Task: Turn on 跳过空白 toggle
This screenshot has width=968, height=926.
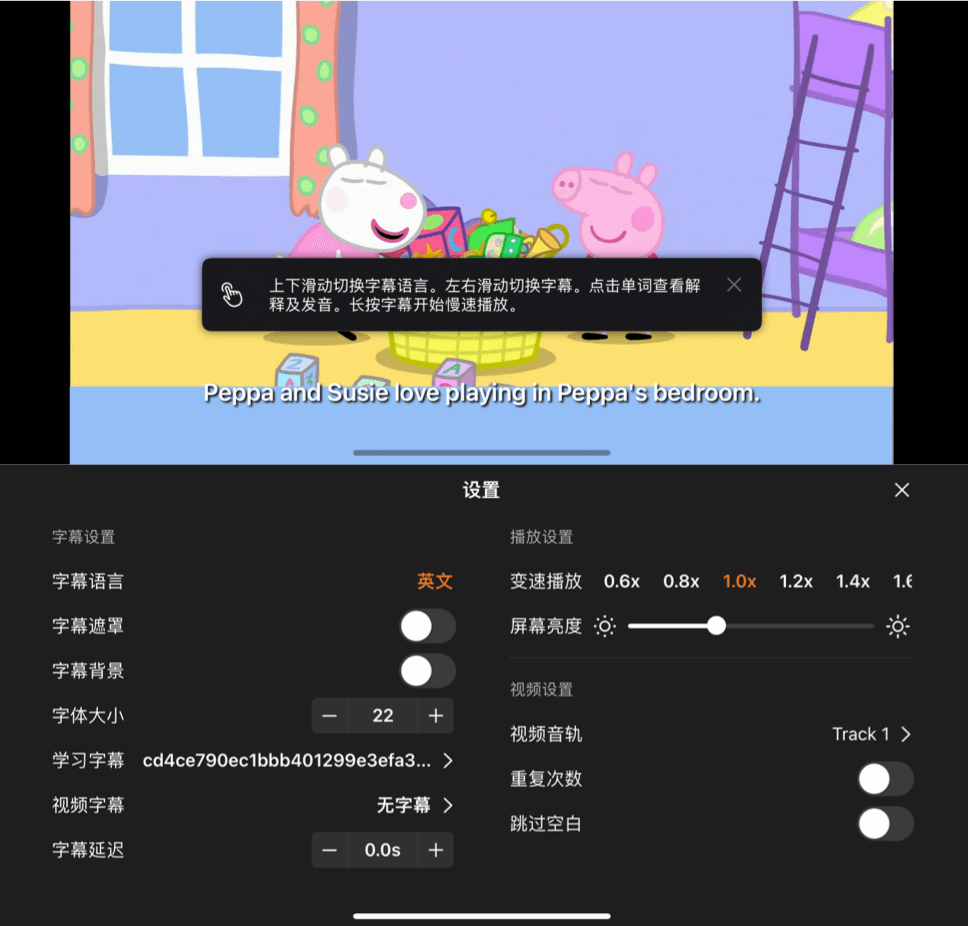Action: tap(886, 824)
